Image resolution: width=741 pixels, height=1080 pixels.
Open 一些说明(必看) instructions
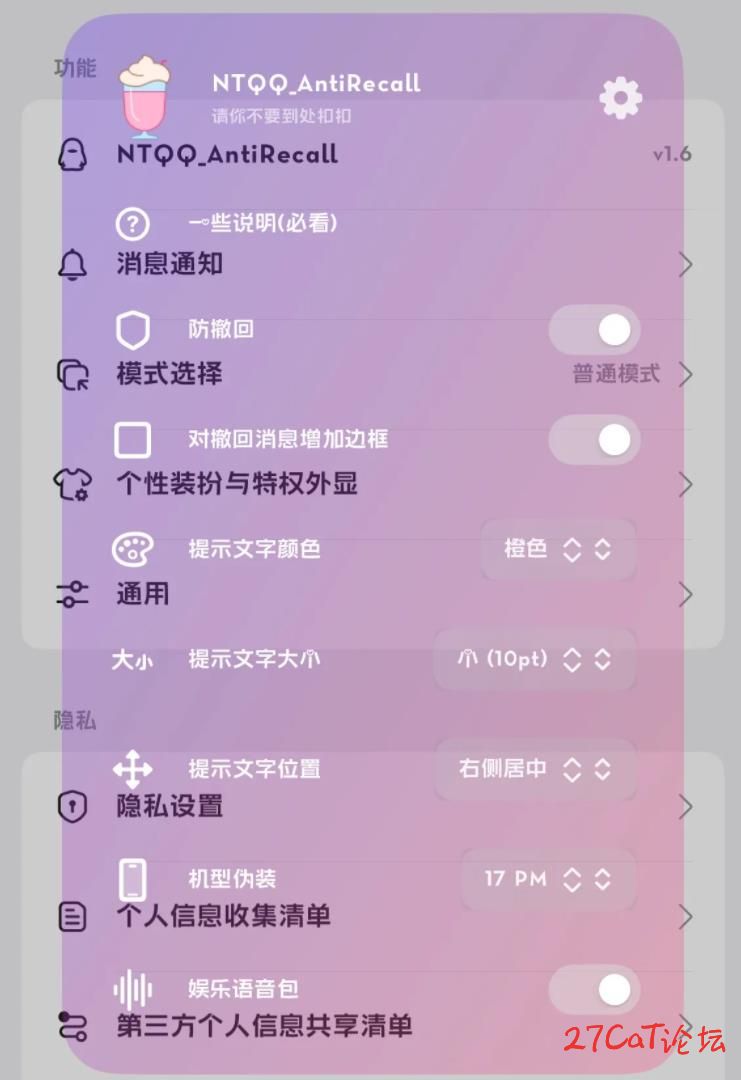[262, 223]
